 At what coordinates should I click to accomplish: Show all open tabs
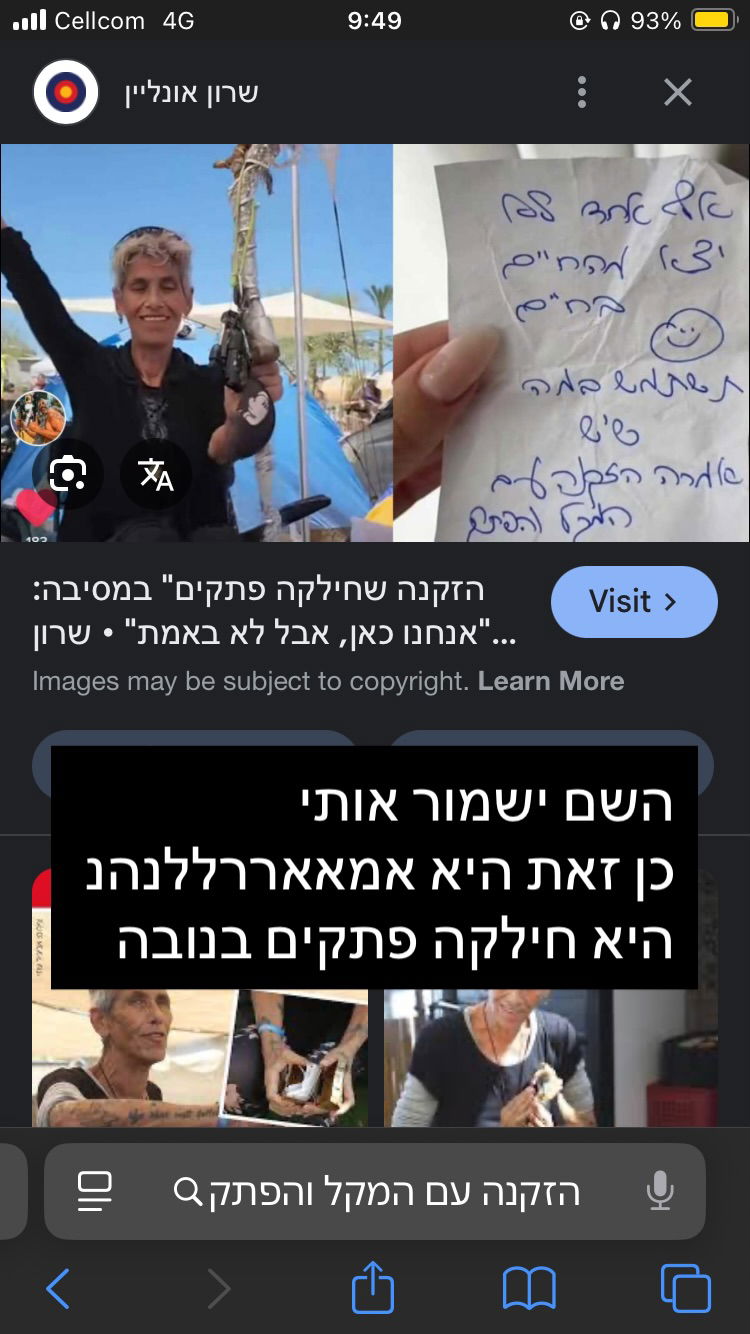(686, 1289)
